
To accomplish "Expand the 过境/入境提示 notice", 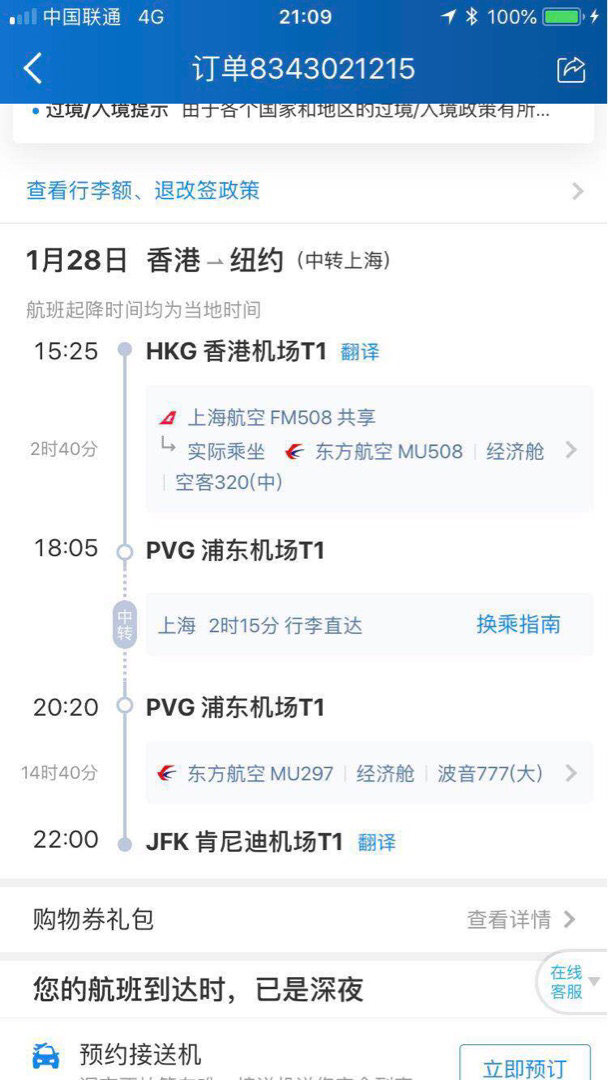I will pos(304,112).
